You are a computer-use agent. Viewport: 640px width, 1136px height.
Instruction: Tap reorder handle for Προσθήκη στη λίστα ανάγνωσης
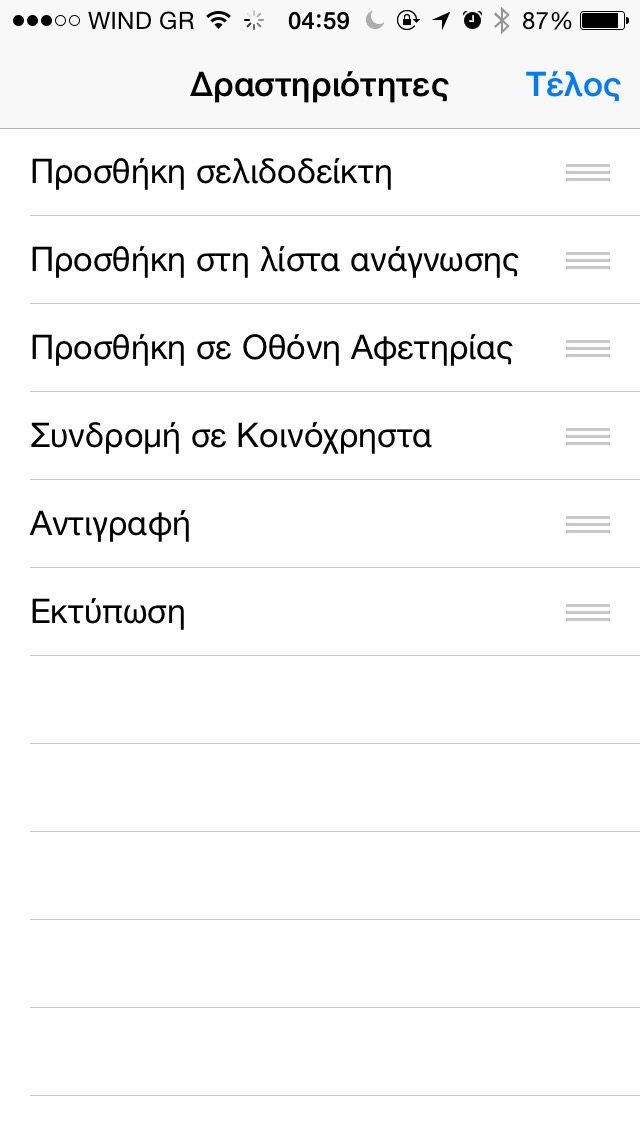(587, 261)
